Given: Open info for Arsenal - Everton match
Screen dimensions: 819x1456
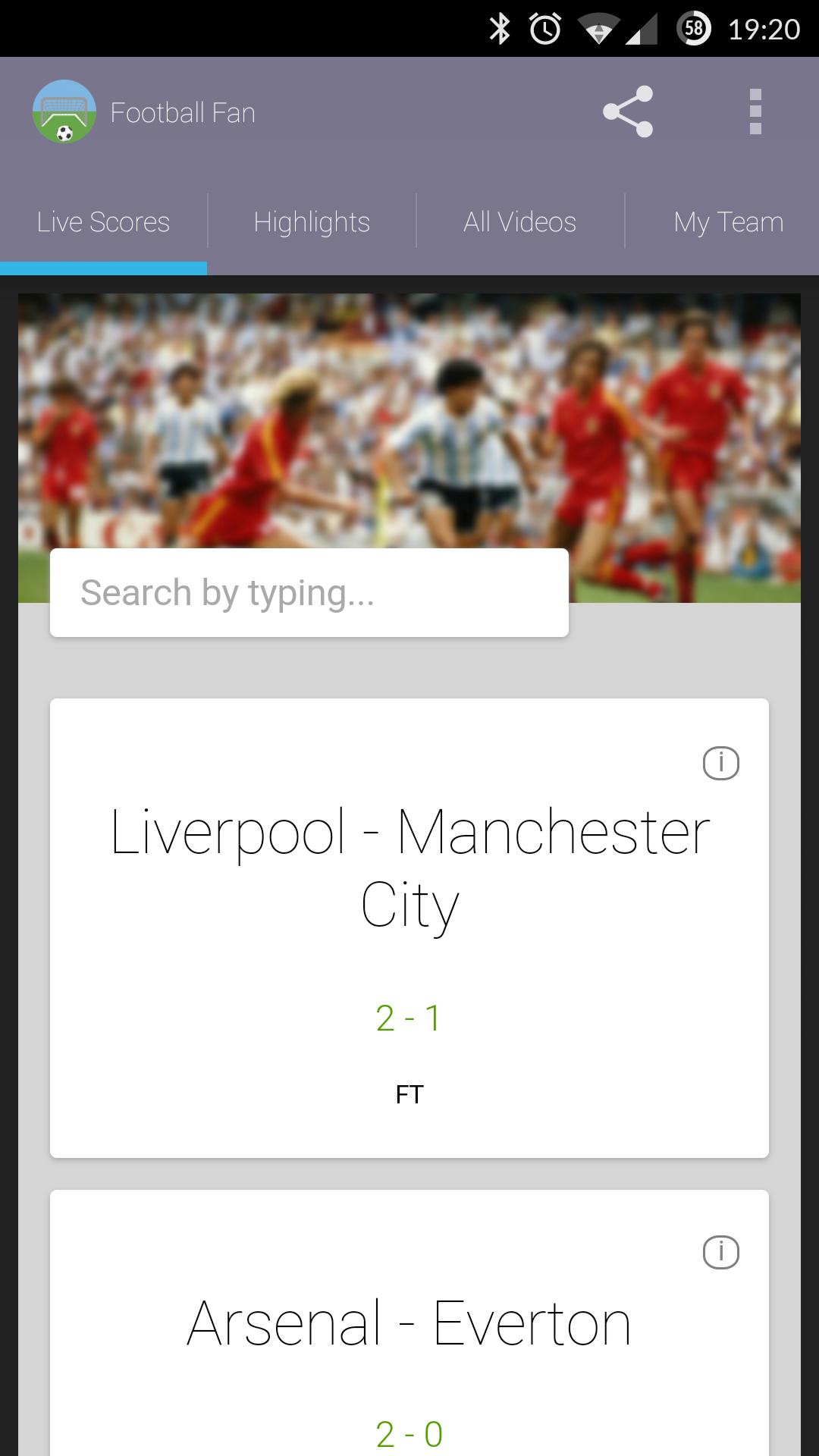Looking at the screenshot, I should (x=720, y=1252).
